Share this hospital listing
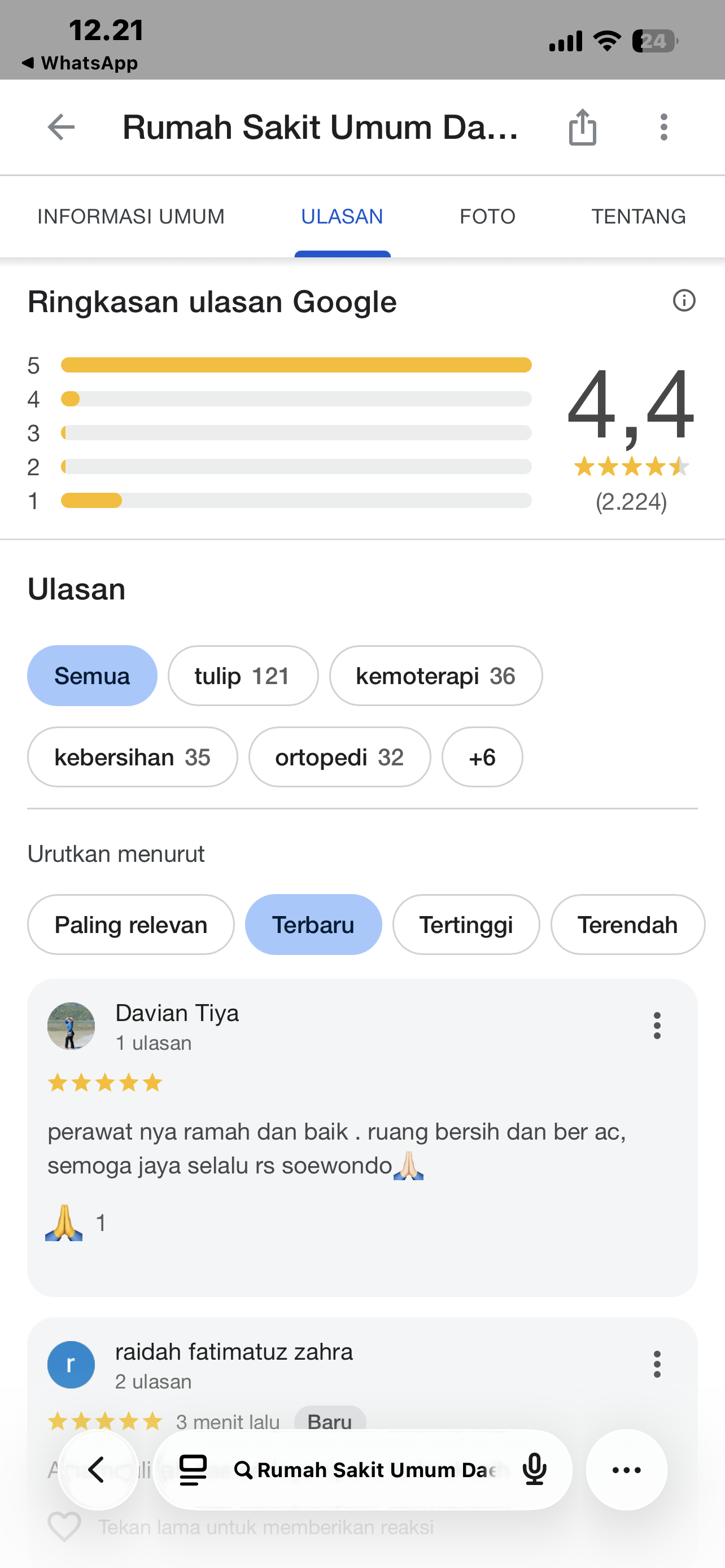The image size is (725, 1568). click(582, 127)
